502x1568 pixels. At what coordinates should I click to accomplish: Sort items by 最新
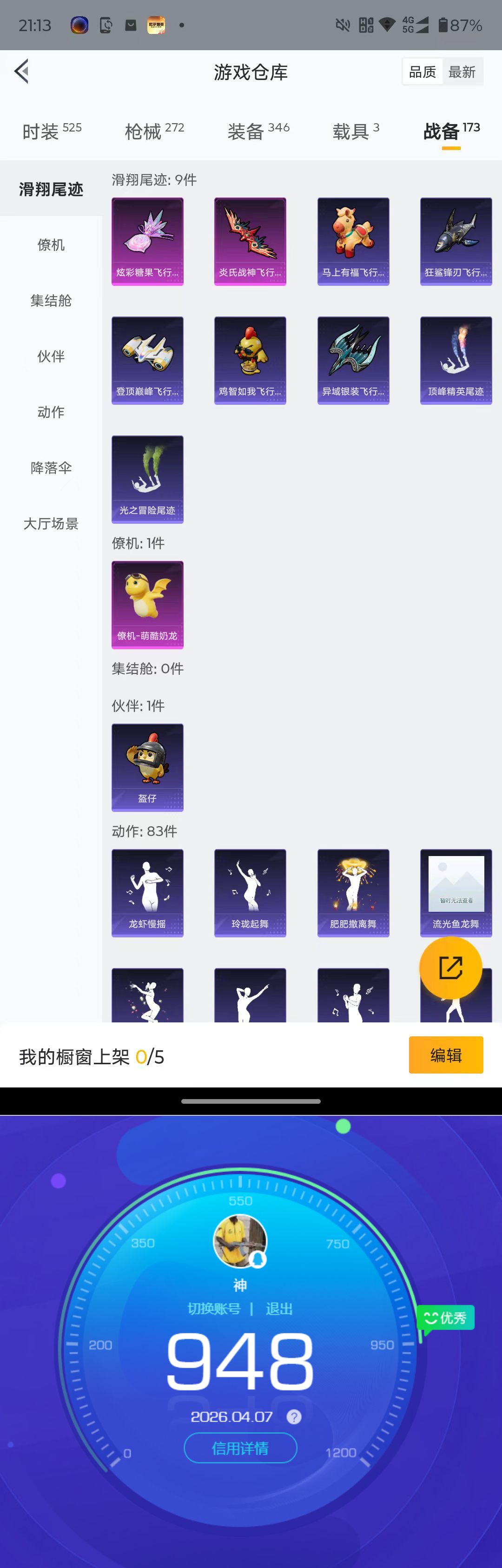coord(462,72)
